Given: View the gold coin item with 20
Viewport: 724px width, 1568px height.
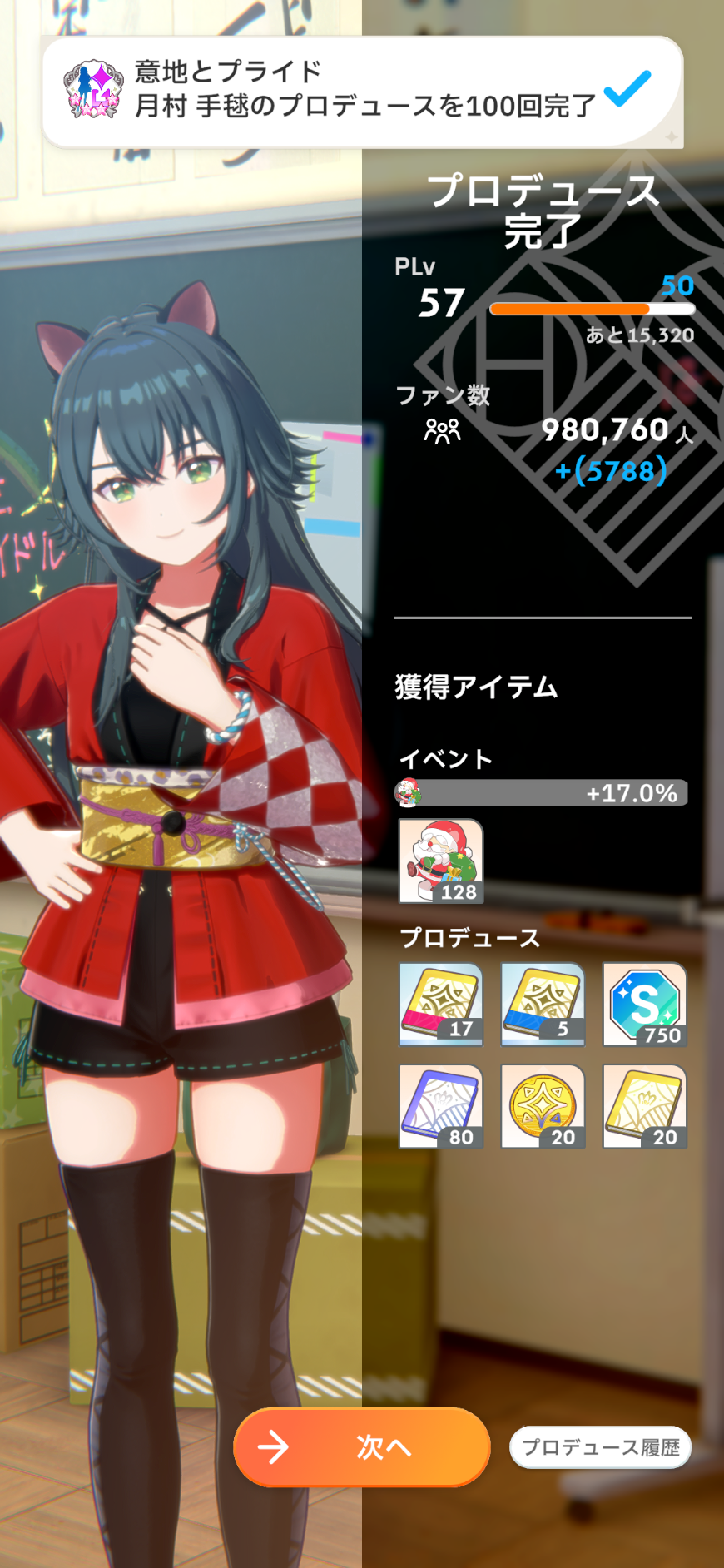Looking at the screenshot, I should click(543, 1106).
